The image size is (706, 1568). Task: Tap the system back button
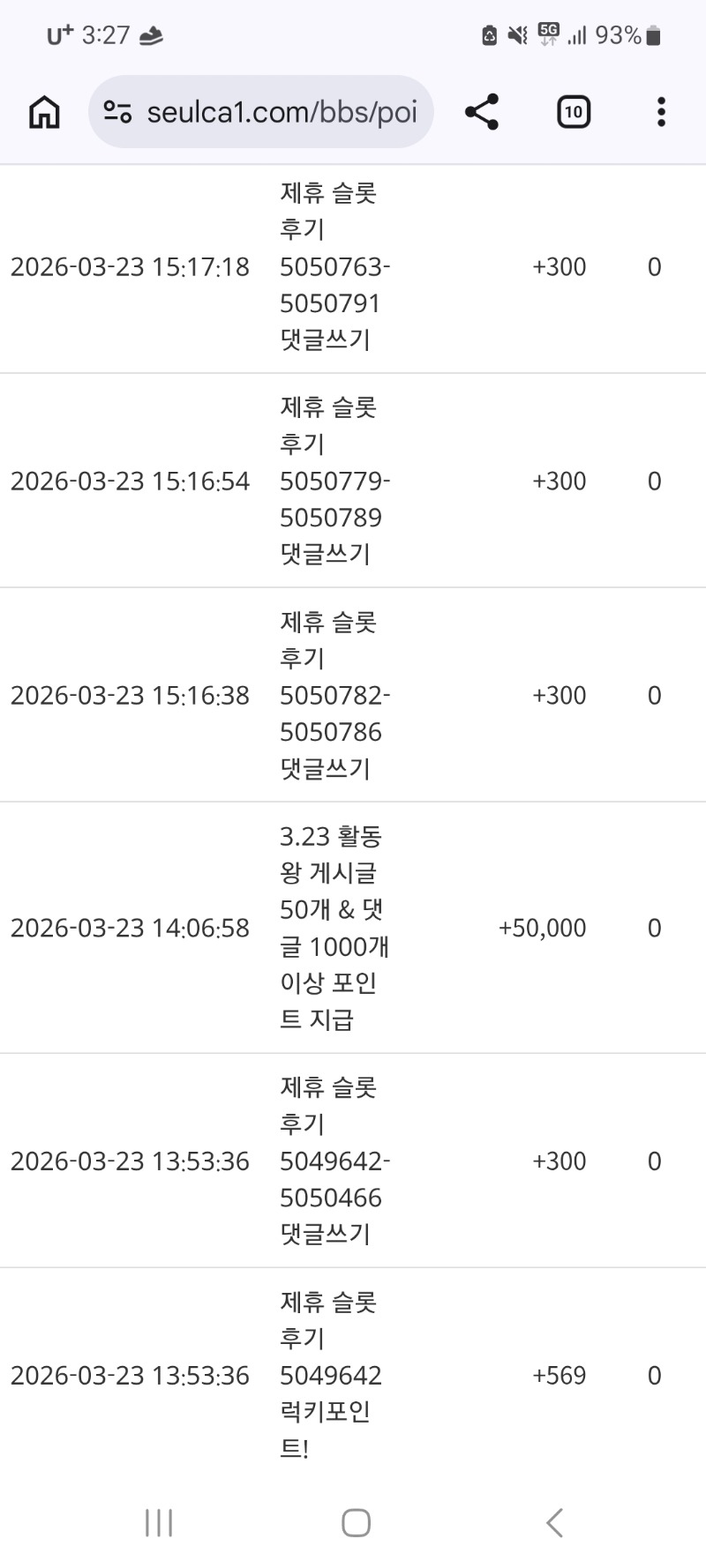(554, 1523)
